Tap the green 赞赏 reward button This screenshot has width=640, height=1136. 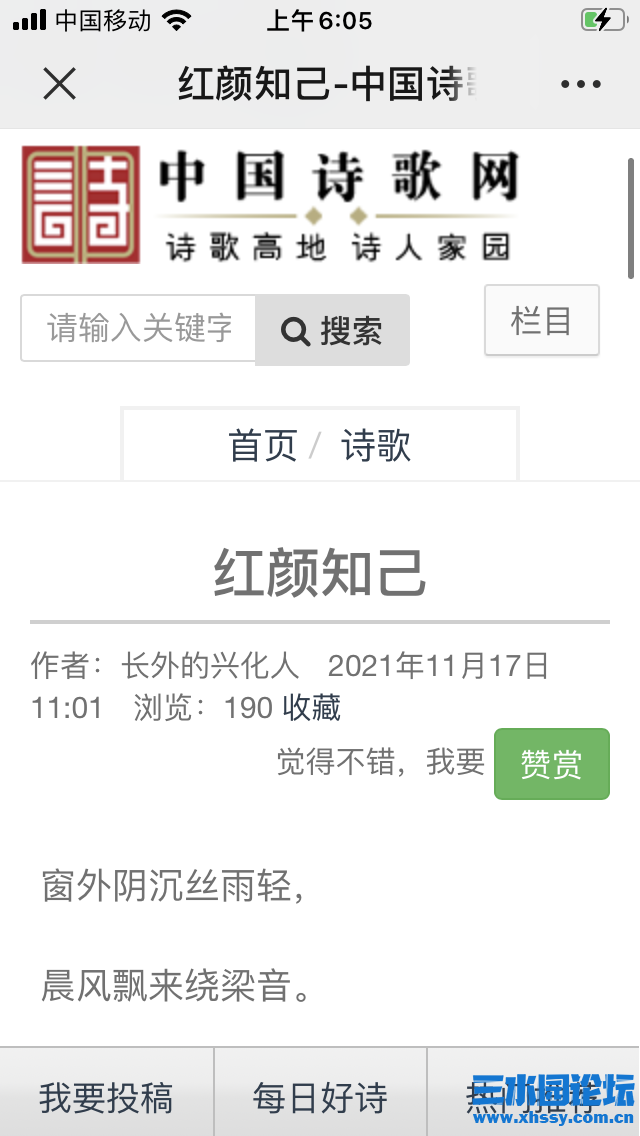(x=552, y=764)
